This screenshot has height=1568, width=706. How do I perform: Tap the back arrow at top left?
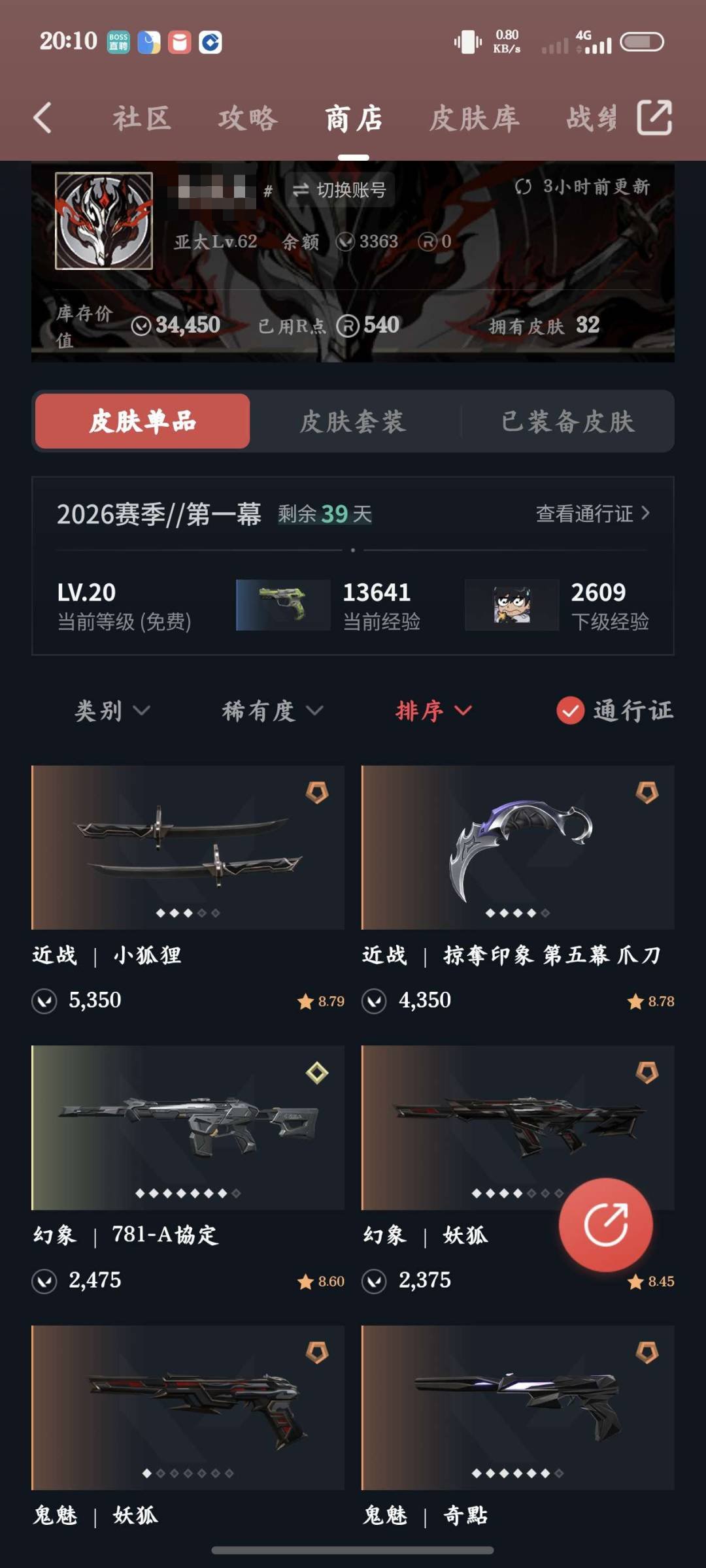point(43,118)
